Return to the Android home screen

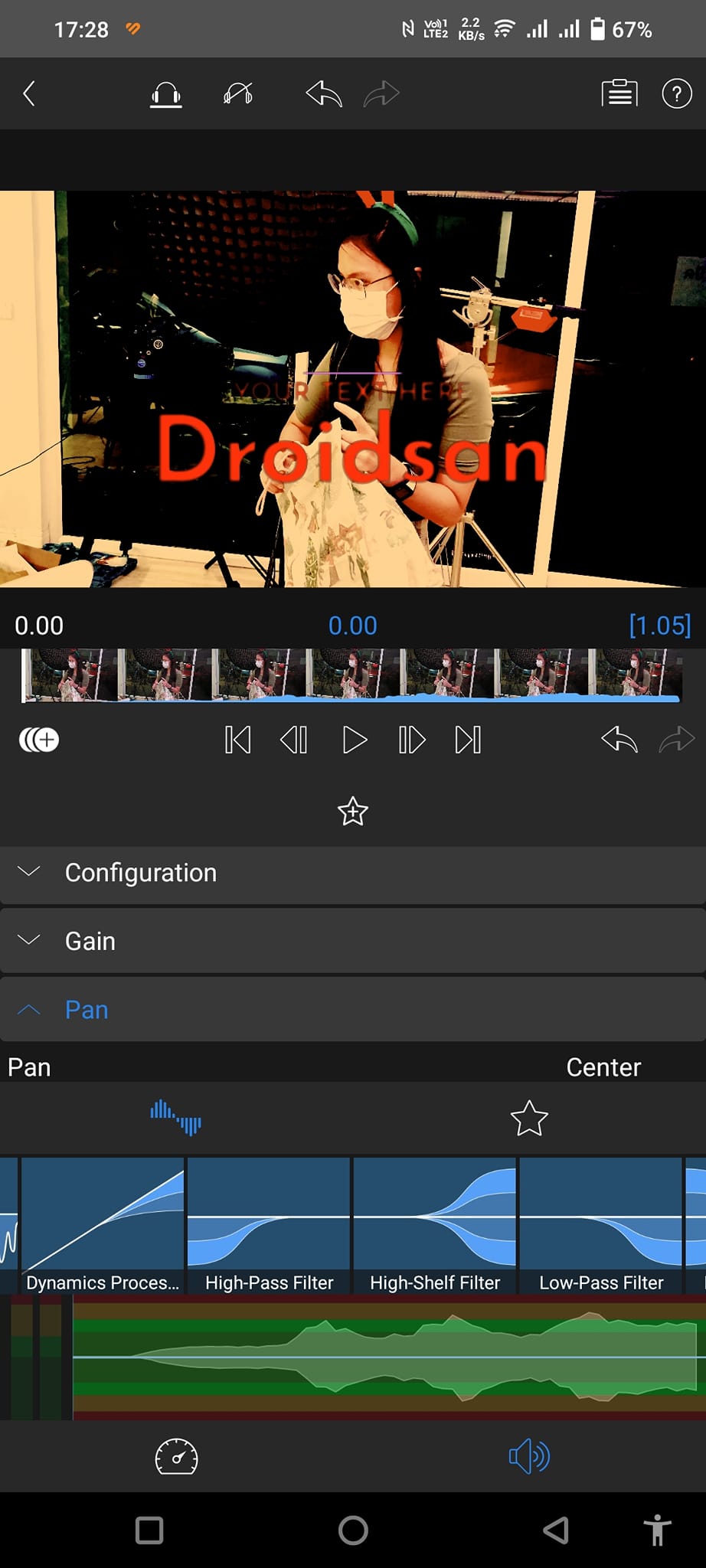tap(353, 1530)
